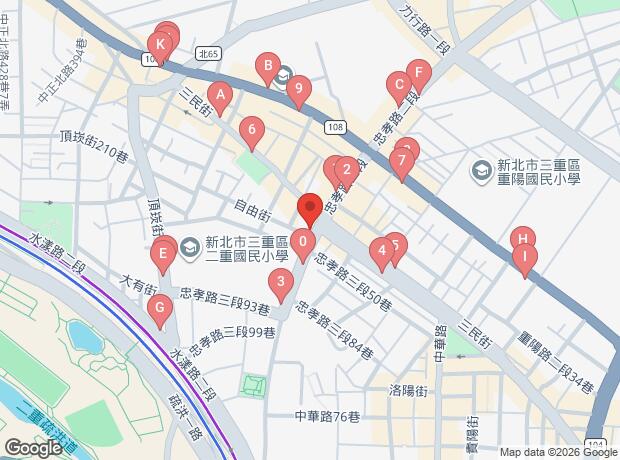
Task: Select map marker K
Action: 160,47
